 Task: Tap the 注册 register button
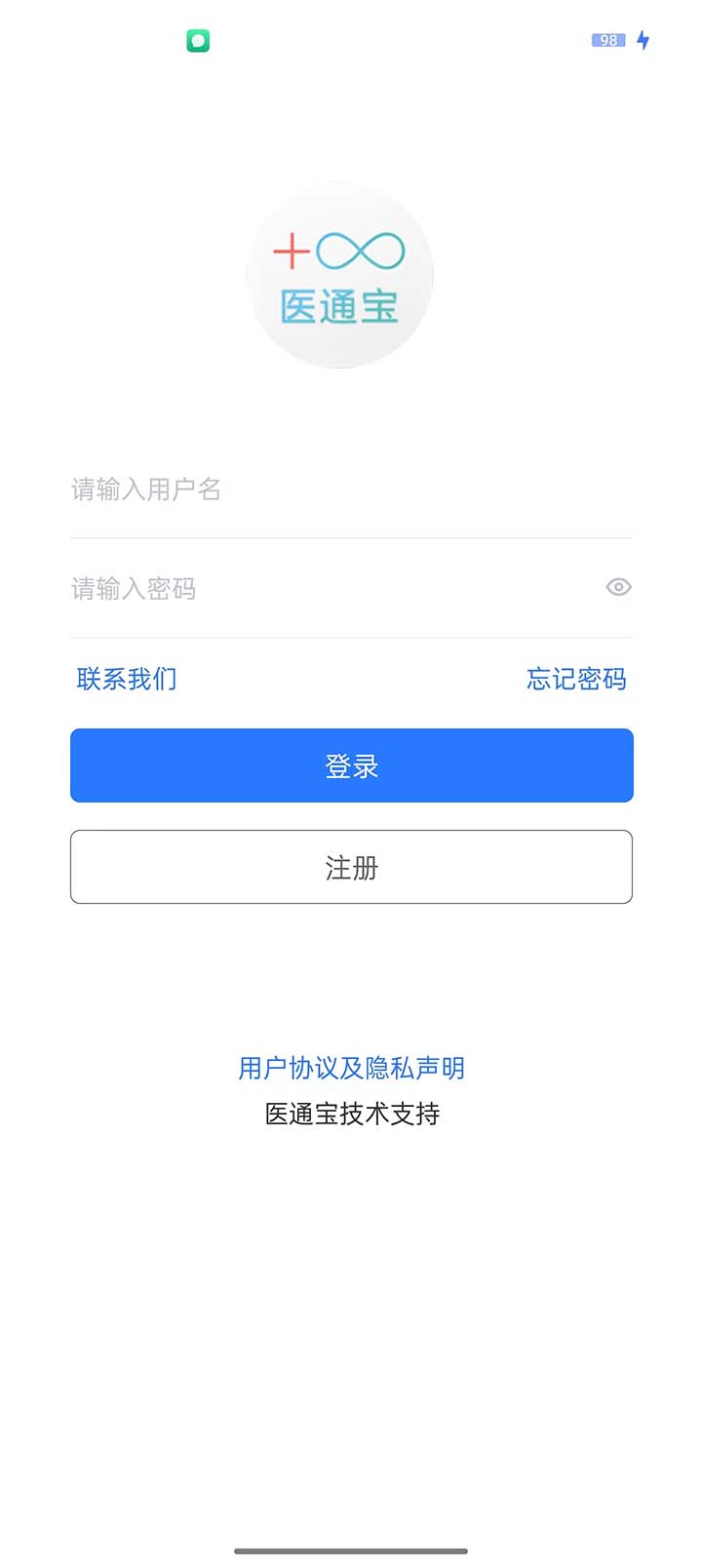351,867
